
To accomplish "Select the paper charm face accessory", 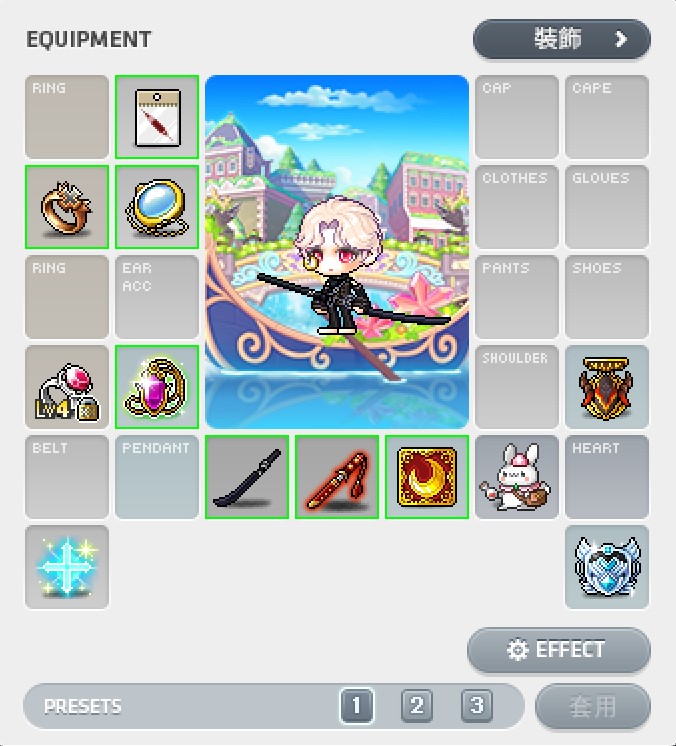I will 157,117.
